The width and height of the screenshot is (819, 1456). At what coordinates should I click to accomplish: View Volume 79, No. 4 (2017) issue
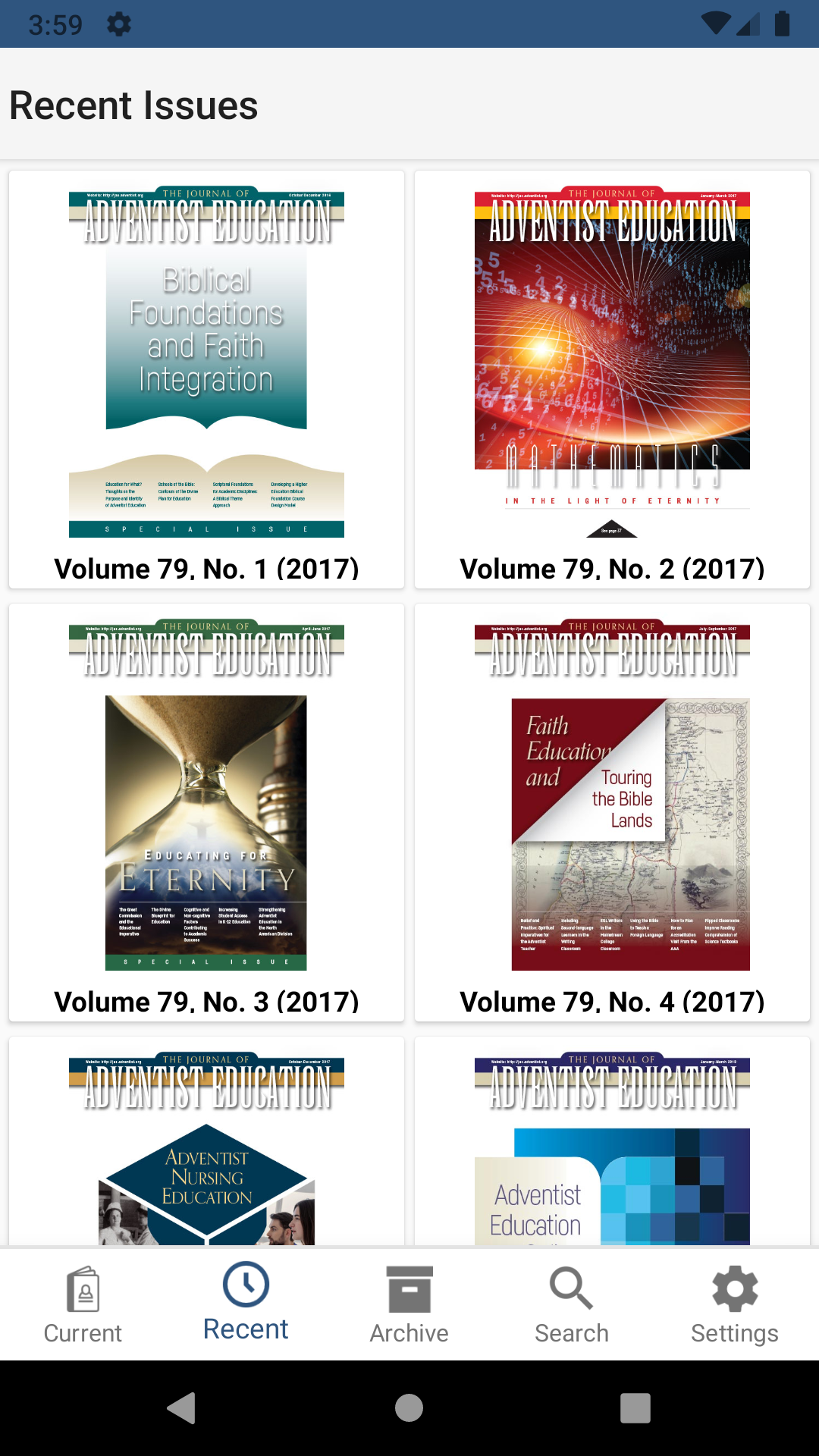tap(612, 811)
